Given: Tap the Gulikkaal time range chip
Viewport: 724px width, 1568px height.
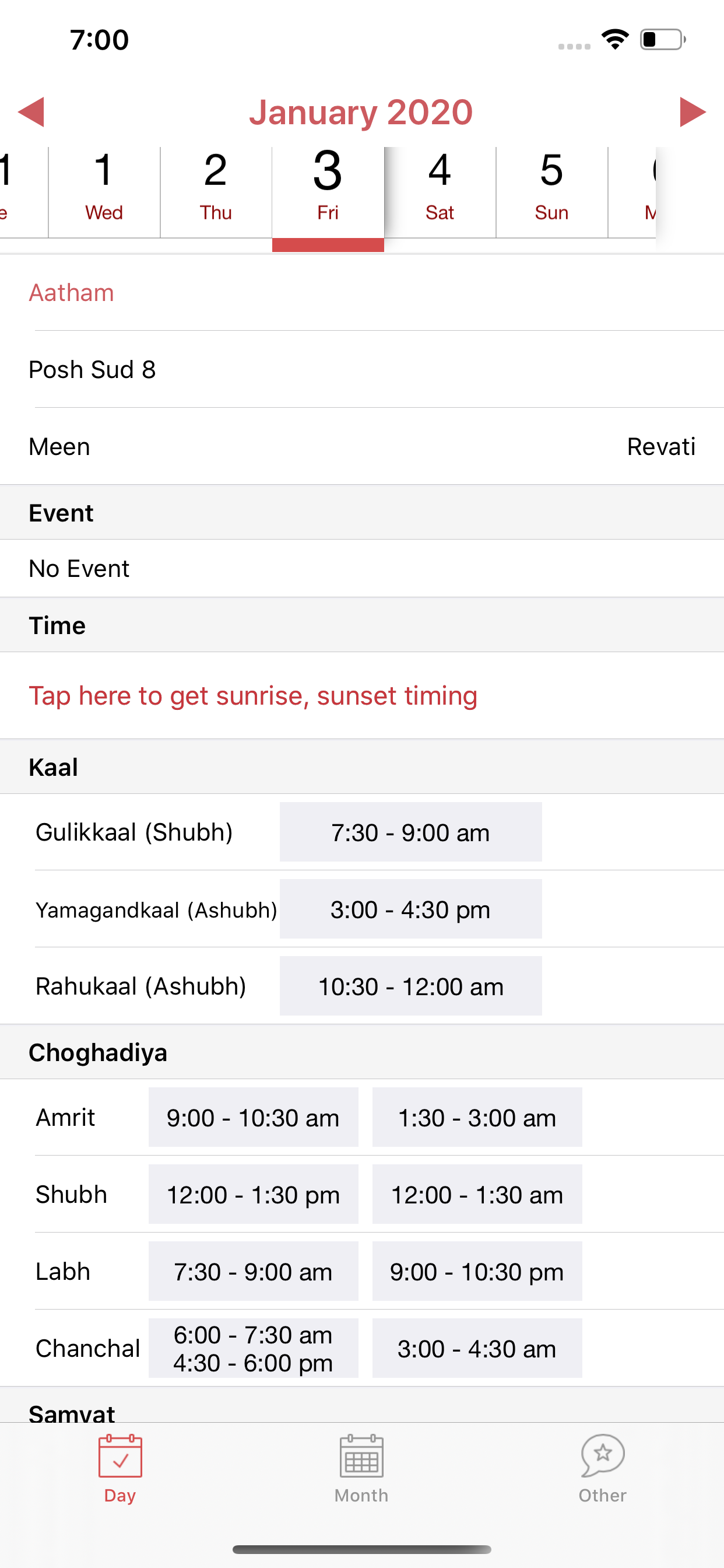Looking at the screenshot, I should coord(410,832).
